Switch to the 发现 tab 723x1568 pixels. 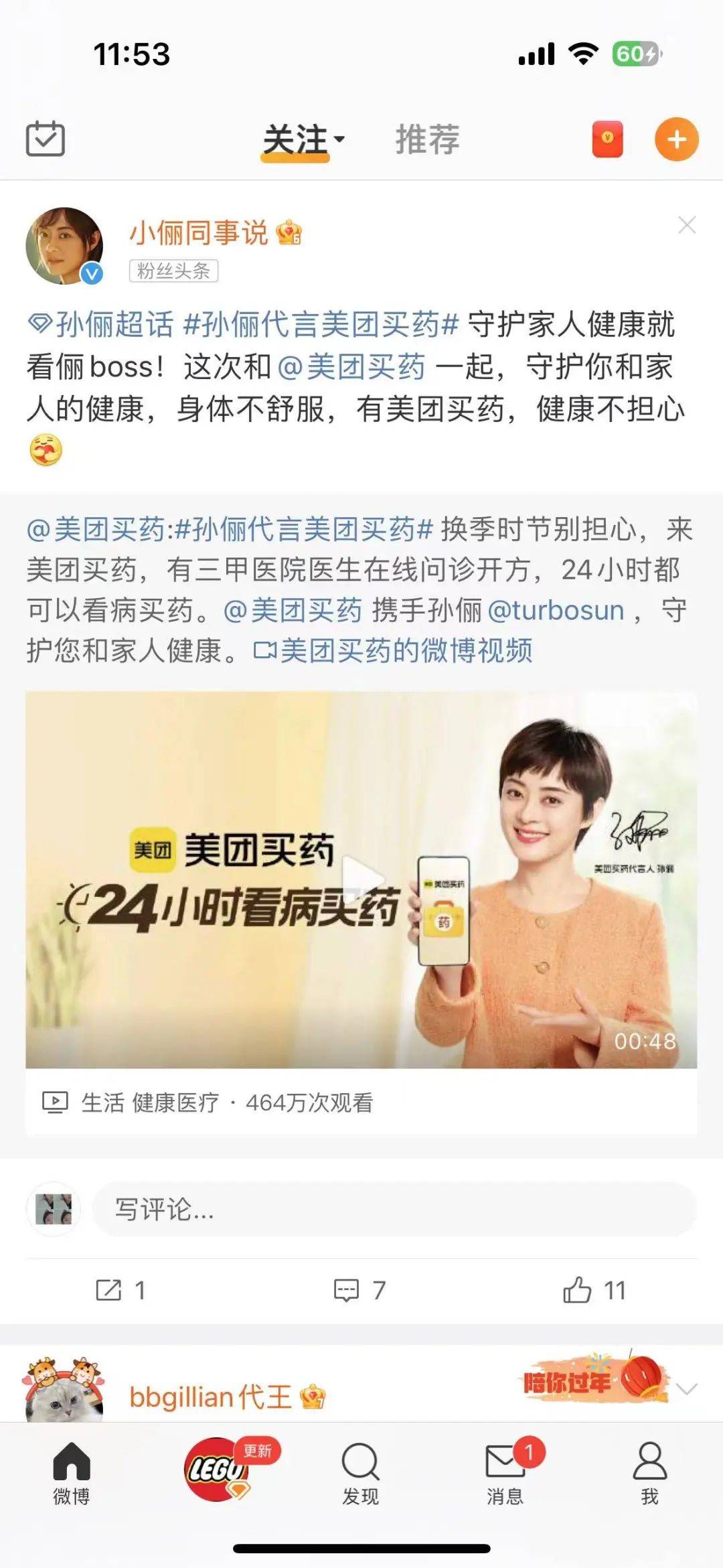(x=360, y=1474)
